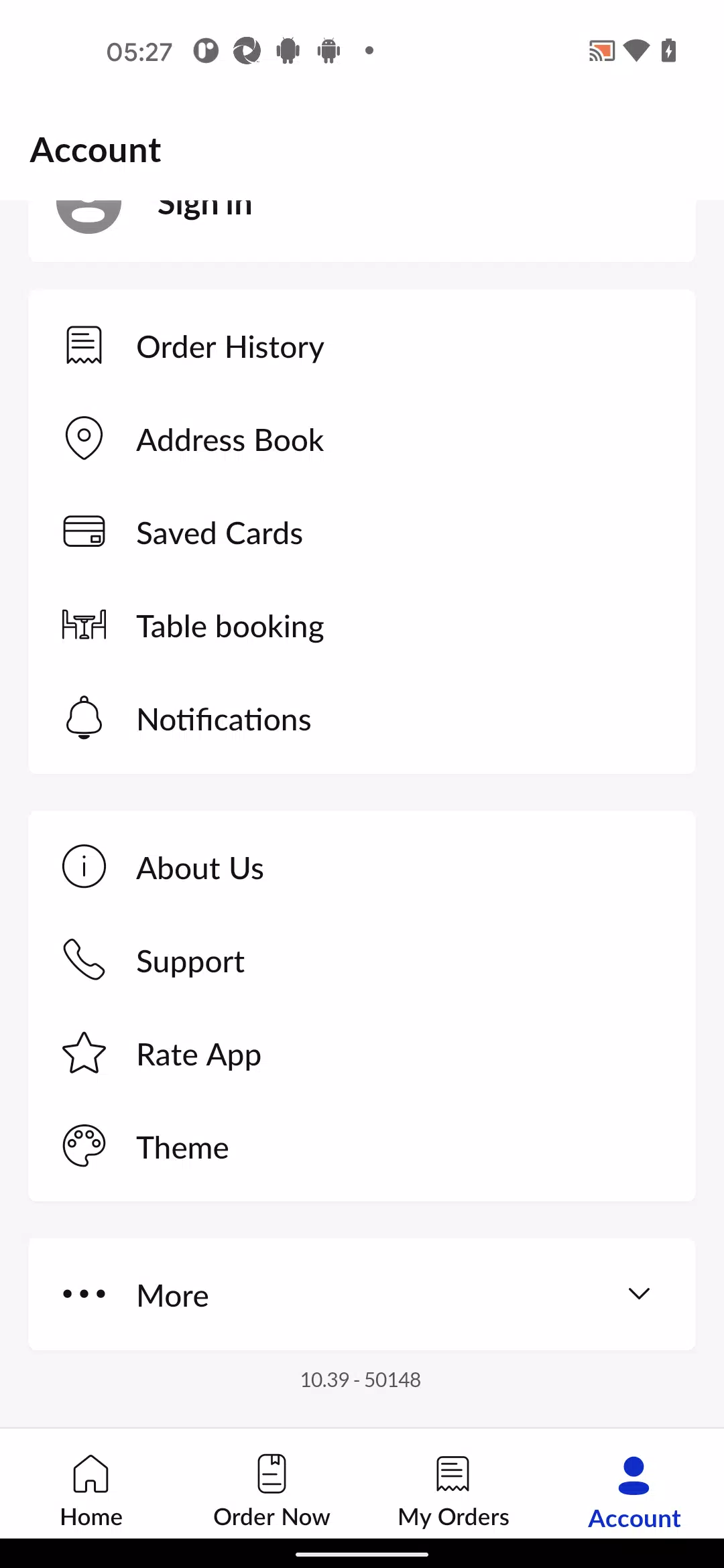This screenshot has height=1568, width=724.
Task: Open the Sign in row
Action: point(362,230)
